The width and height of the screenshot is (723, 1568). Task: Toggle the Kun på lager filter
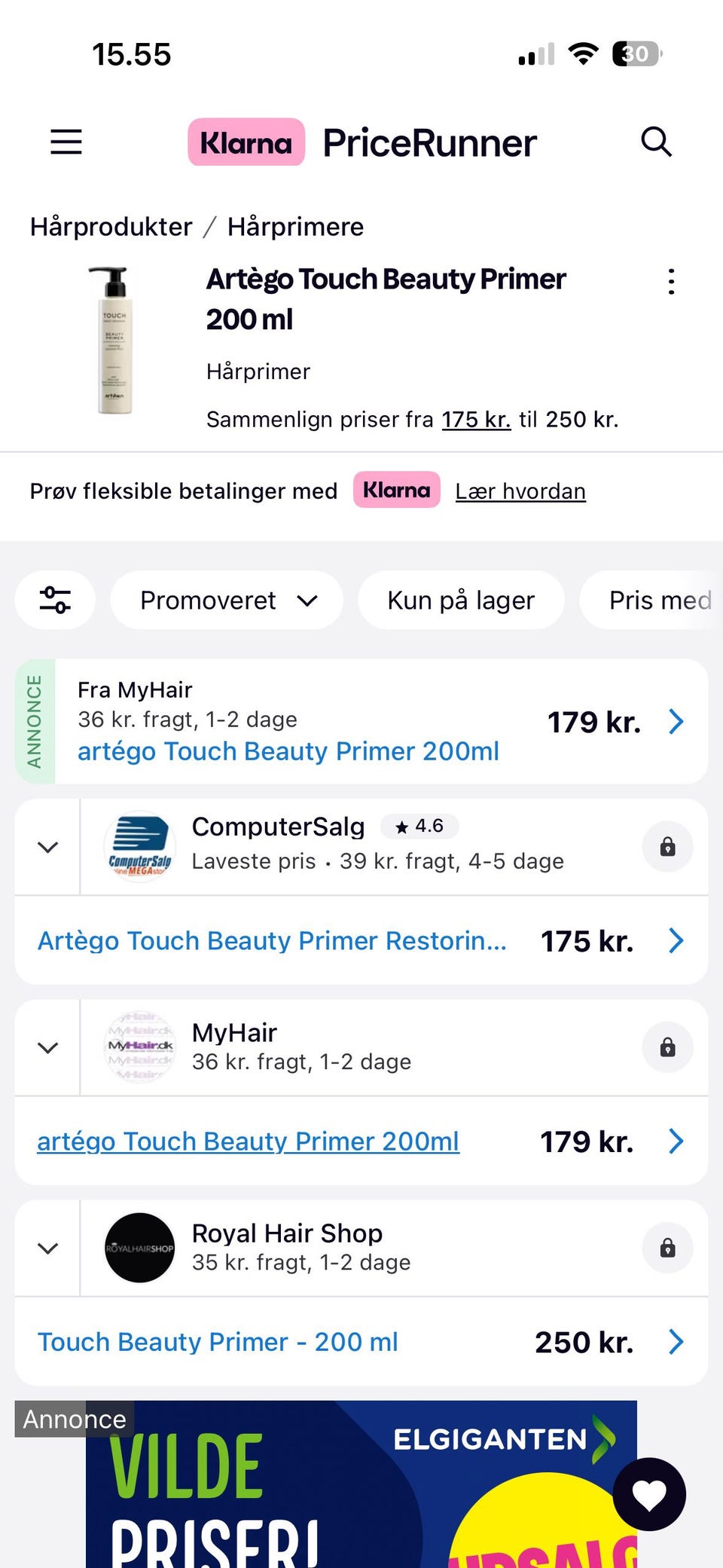click(x=461, y=600)
